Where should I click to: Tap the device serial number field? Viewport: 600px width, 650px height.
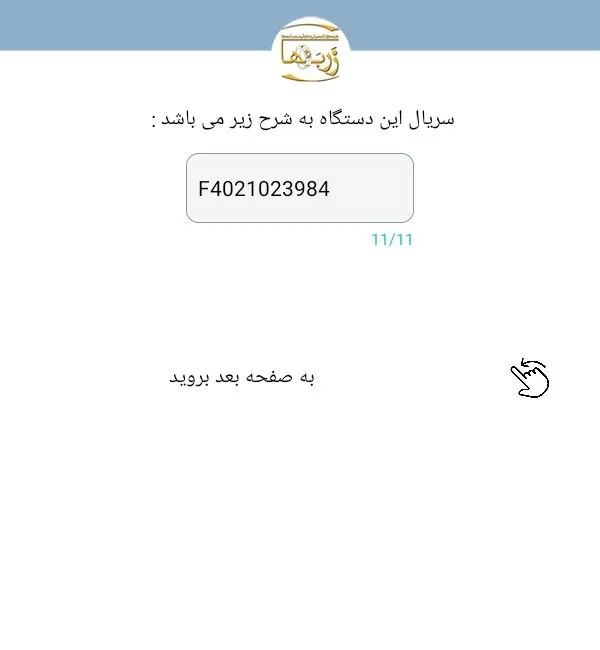(299, 188)
